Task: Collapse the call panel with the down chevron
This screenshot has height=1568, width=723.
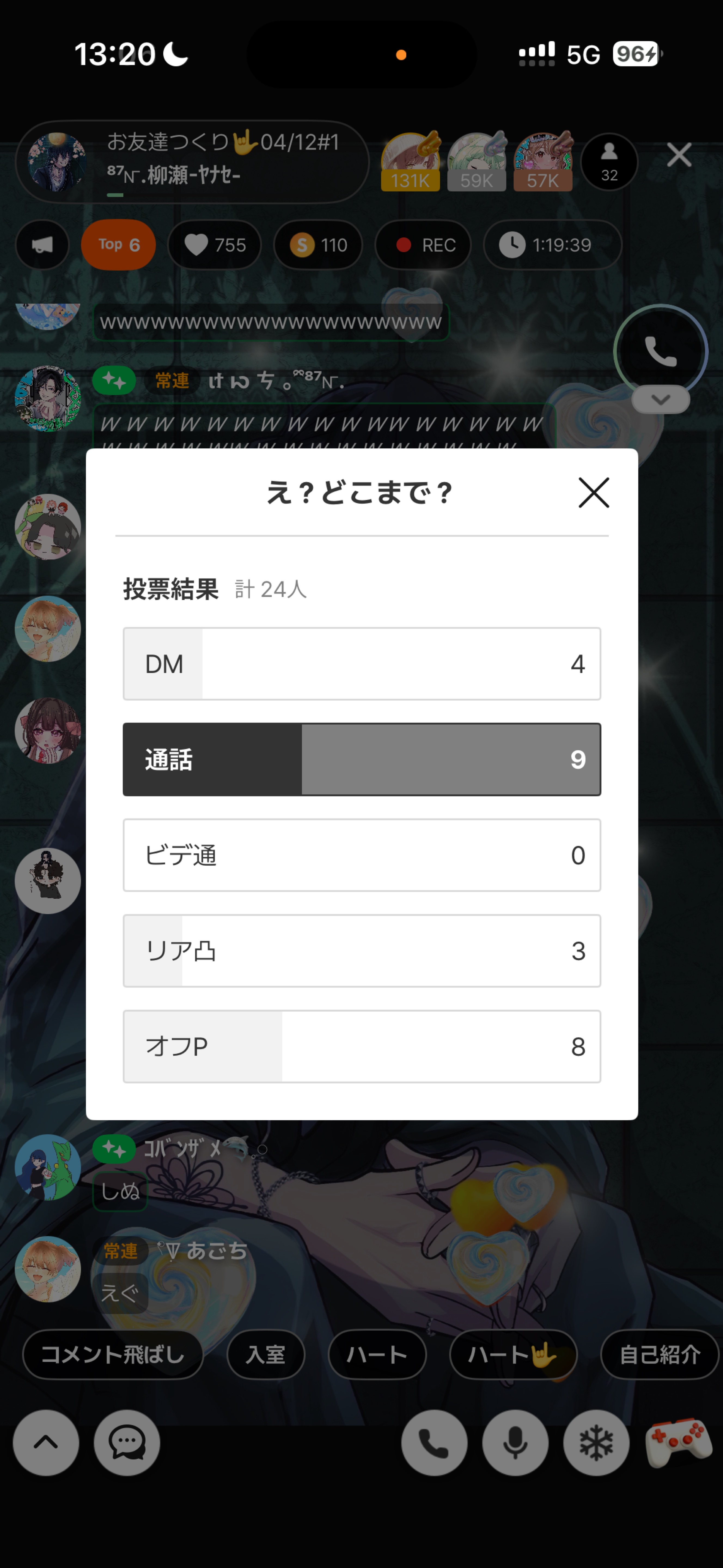Action: 661,400
